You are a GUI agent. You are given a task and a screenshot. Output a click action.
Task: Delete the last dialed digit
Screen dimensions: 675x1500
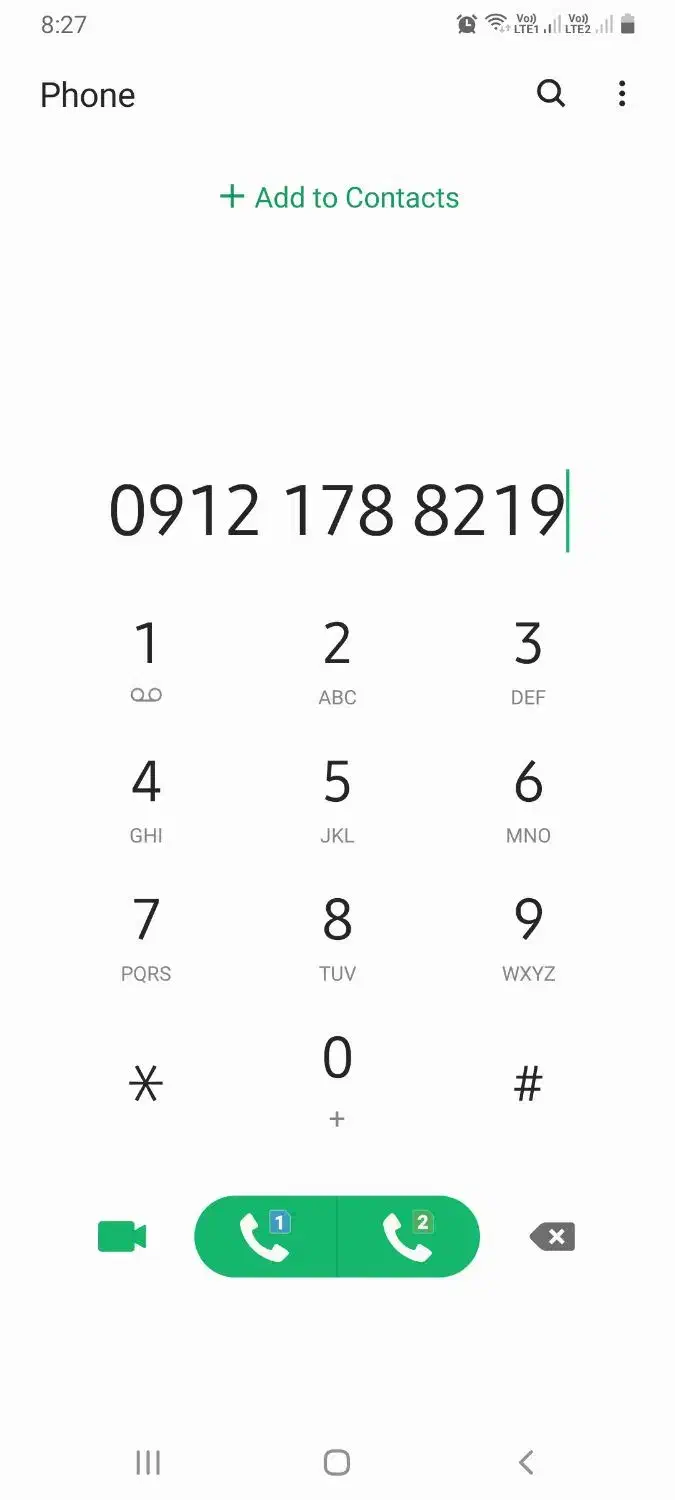click(553, 1237)
